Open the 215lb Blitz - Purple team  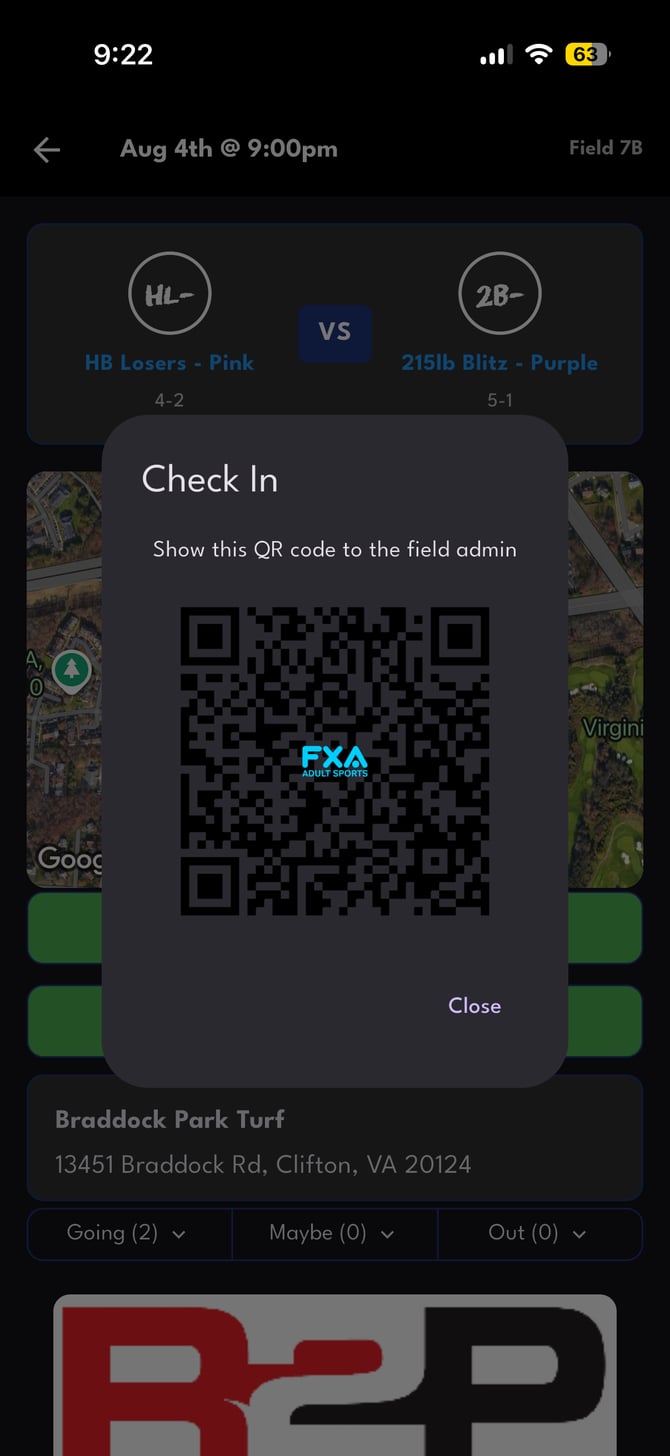(499, 362)
